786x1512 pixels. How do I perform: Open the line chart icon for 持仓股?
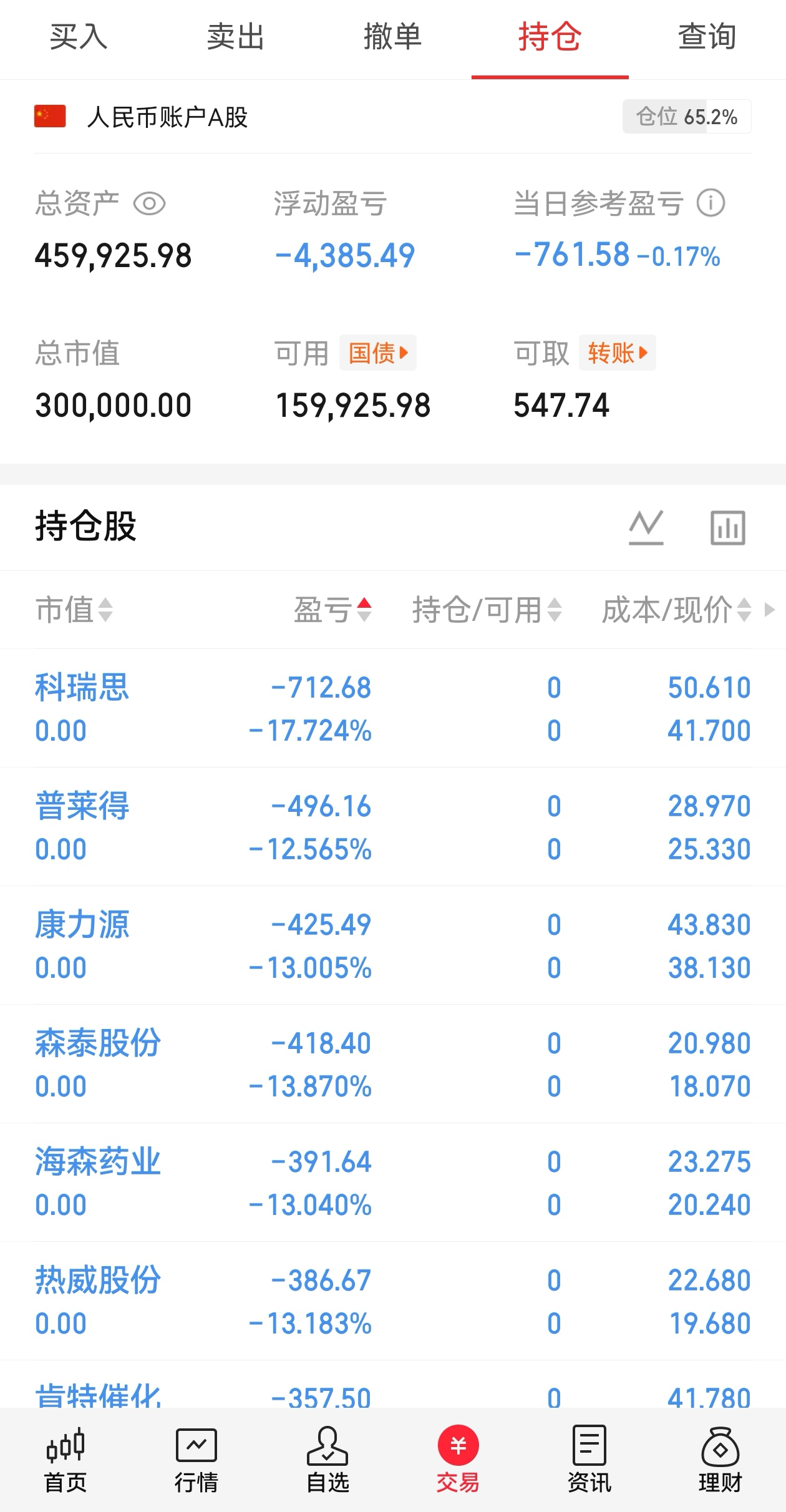[646, 527]
